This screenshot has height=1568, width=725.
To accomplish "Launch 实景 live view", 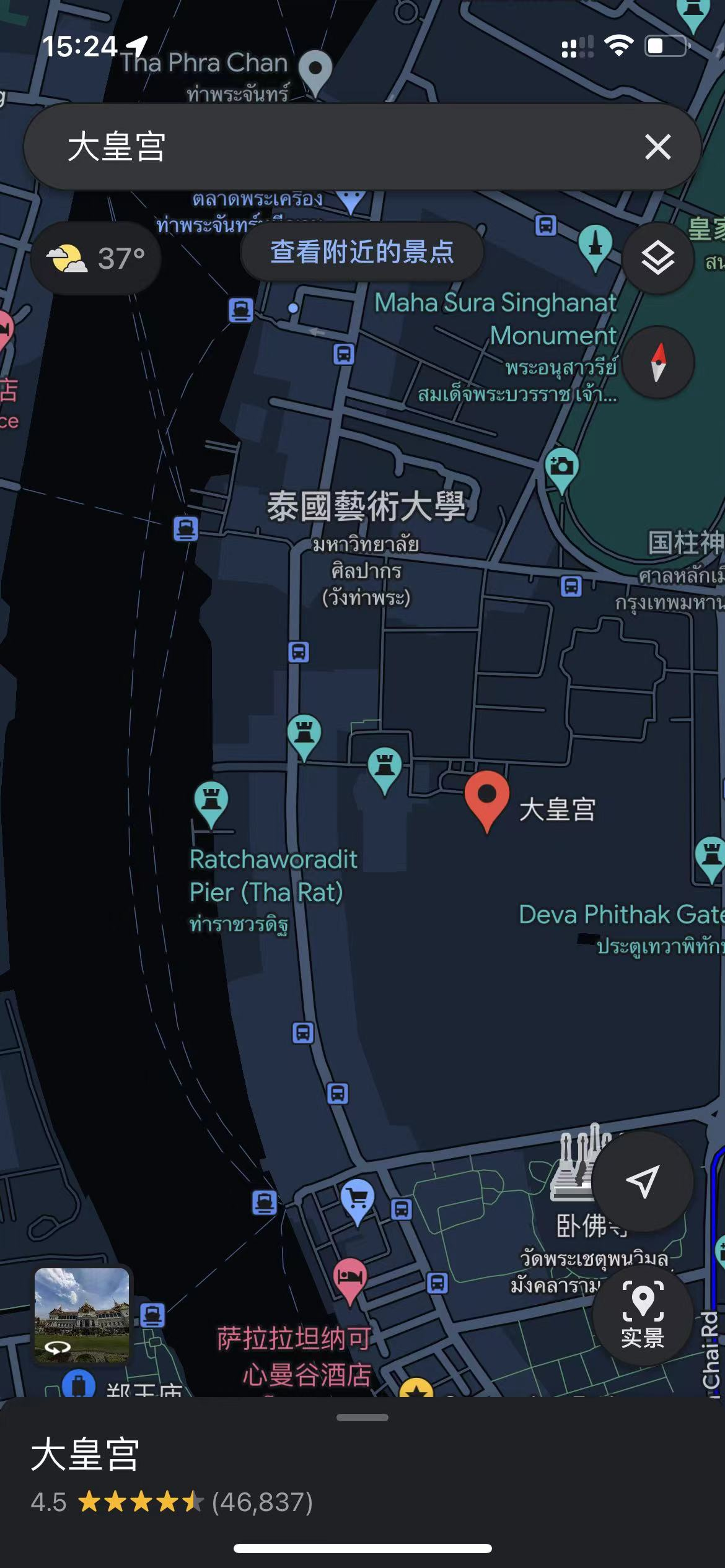I will coord(643,1314).
